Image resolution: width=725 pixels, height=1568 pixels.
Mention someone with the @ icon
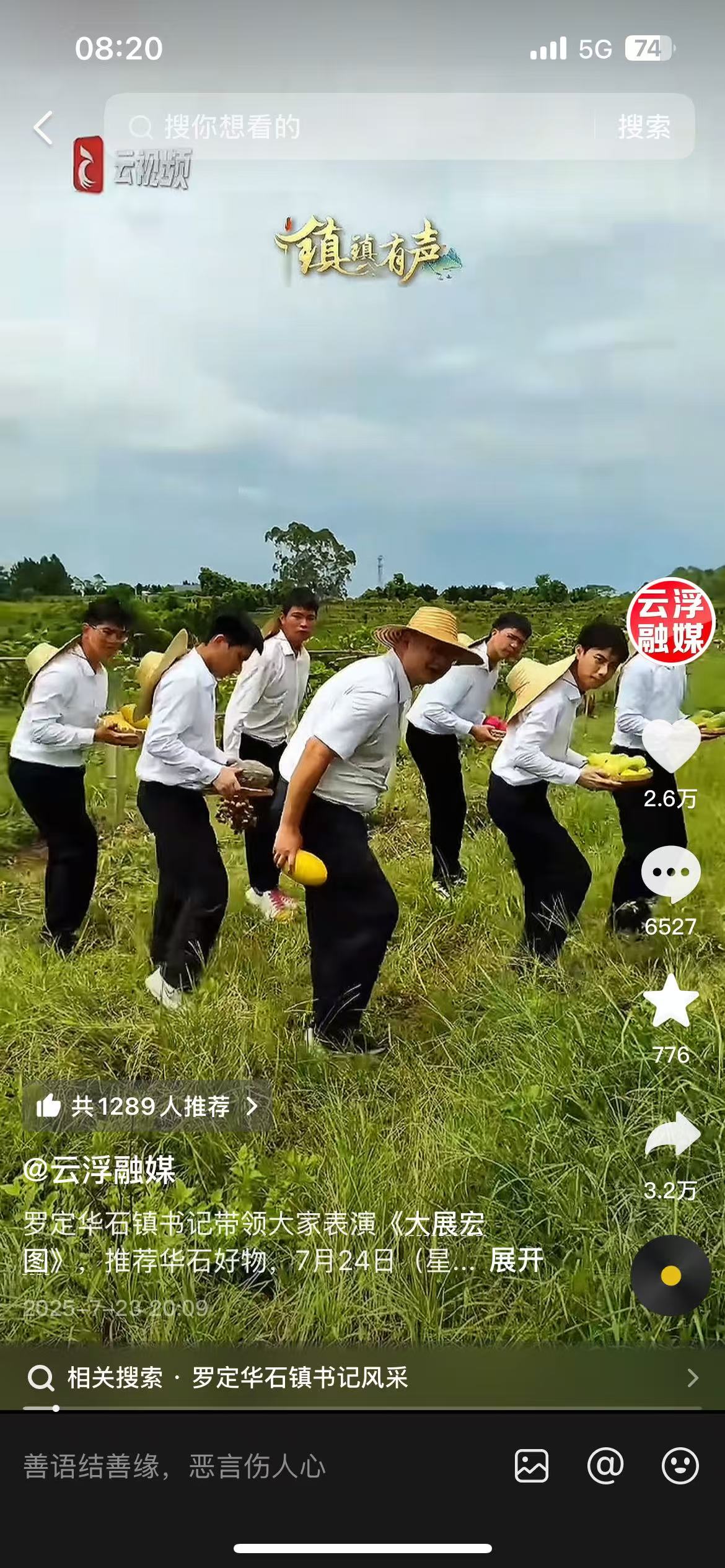click(x=605, y=1466)
